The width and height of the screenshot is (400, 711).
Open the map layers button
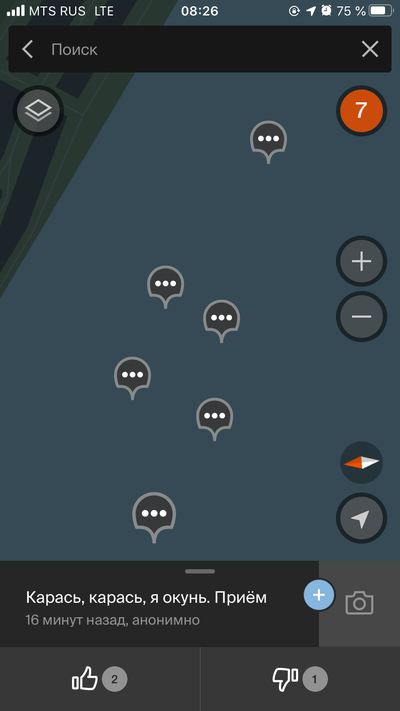click(x=38, y=110)
